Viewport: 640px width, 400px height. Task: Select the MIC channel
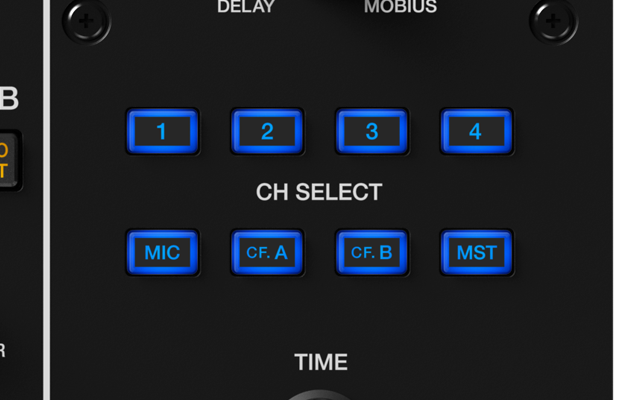162,252
